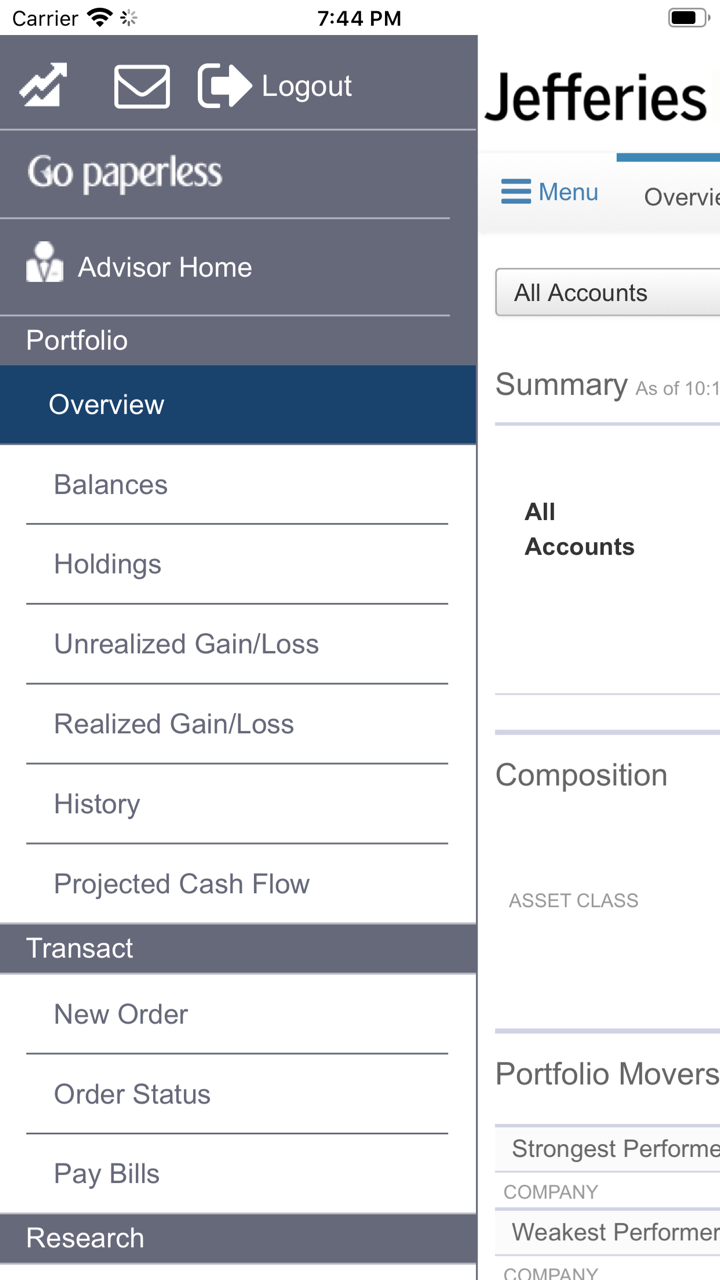Open the markets chart icon
Viewport: 720px width, 1280px height.
pos(44,86)
